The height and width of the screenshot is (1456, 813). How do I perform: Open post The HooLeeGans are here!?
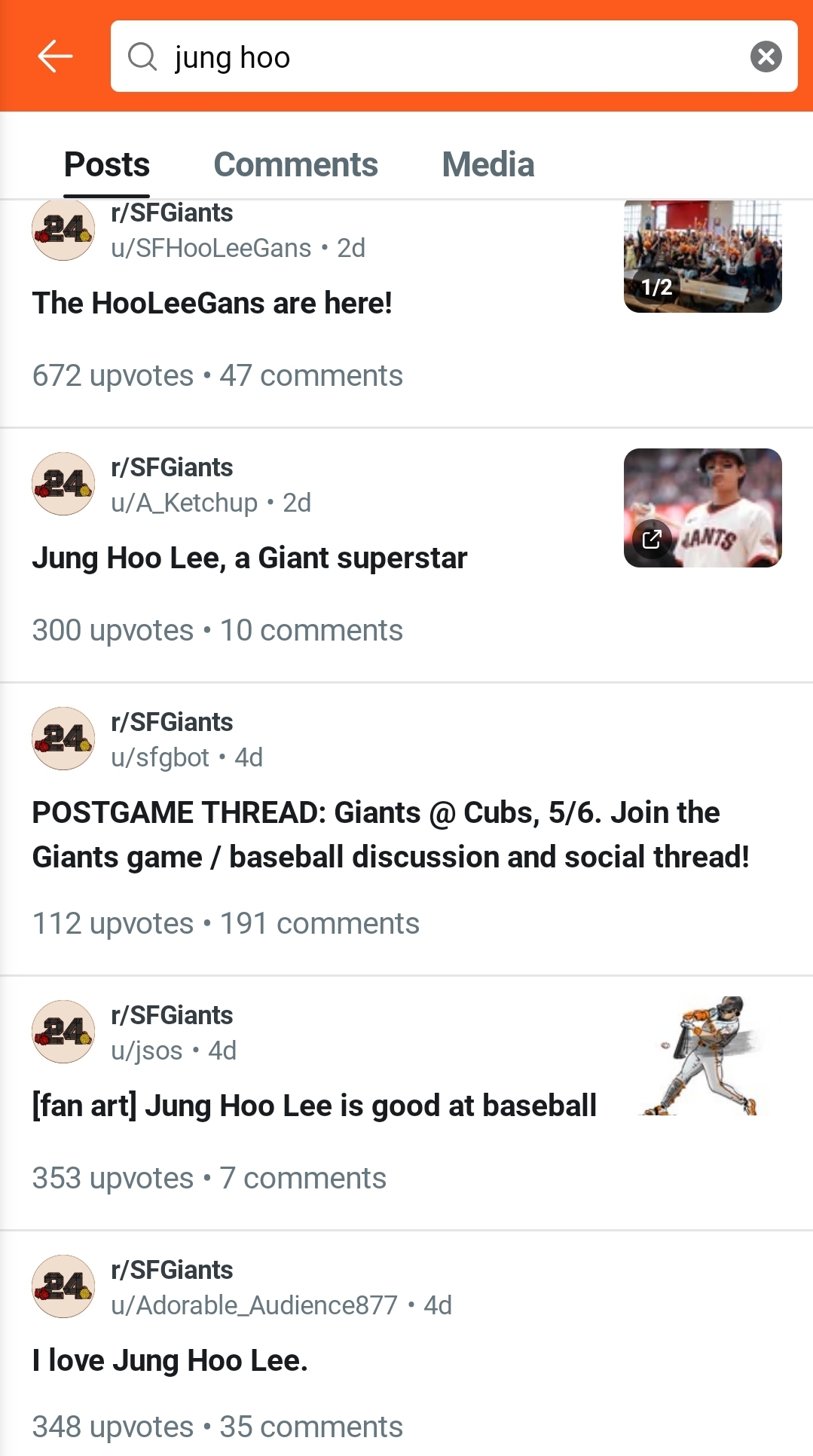pyautogui.click(x=212, y=303)
